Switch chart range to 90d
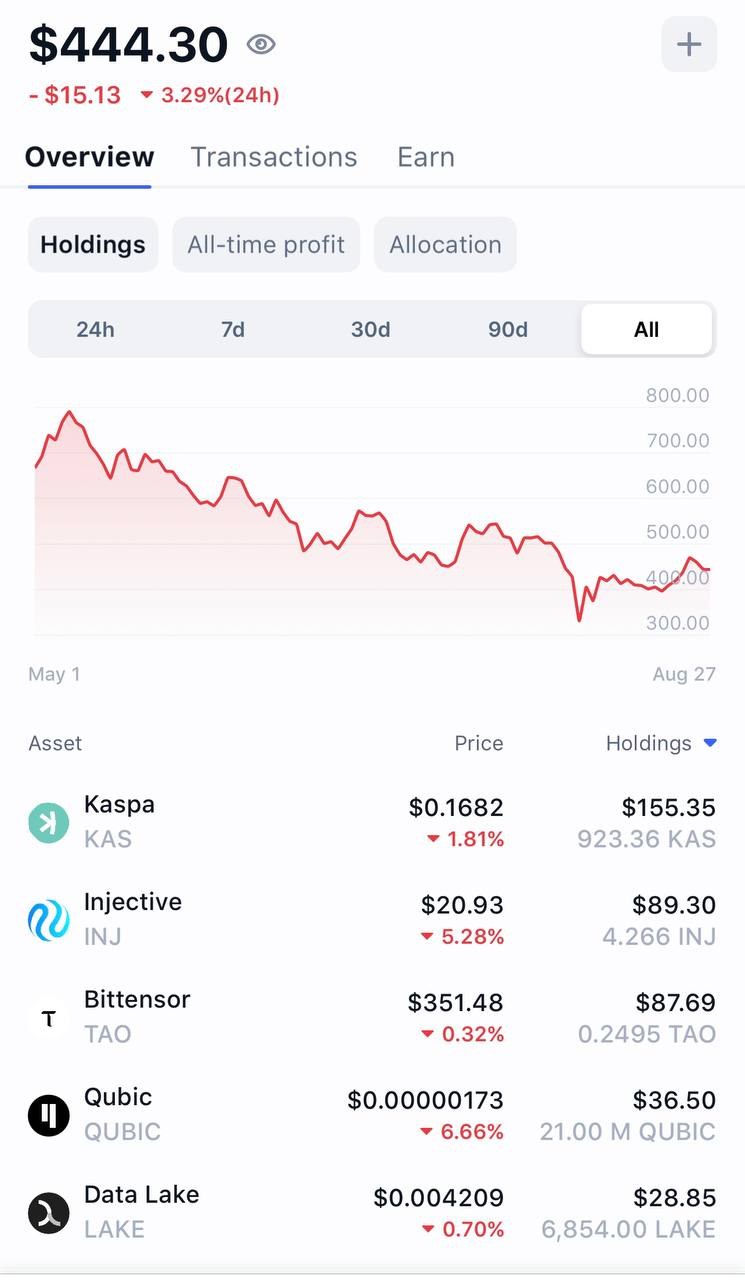 click(508, 329)
